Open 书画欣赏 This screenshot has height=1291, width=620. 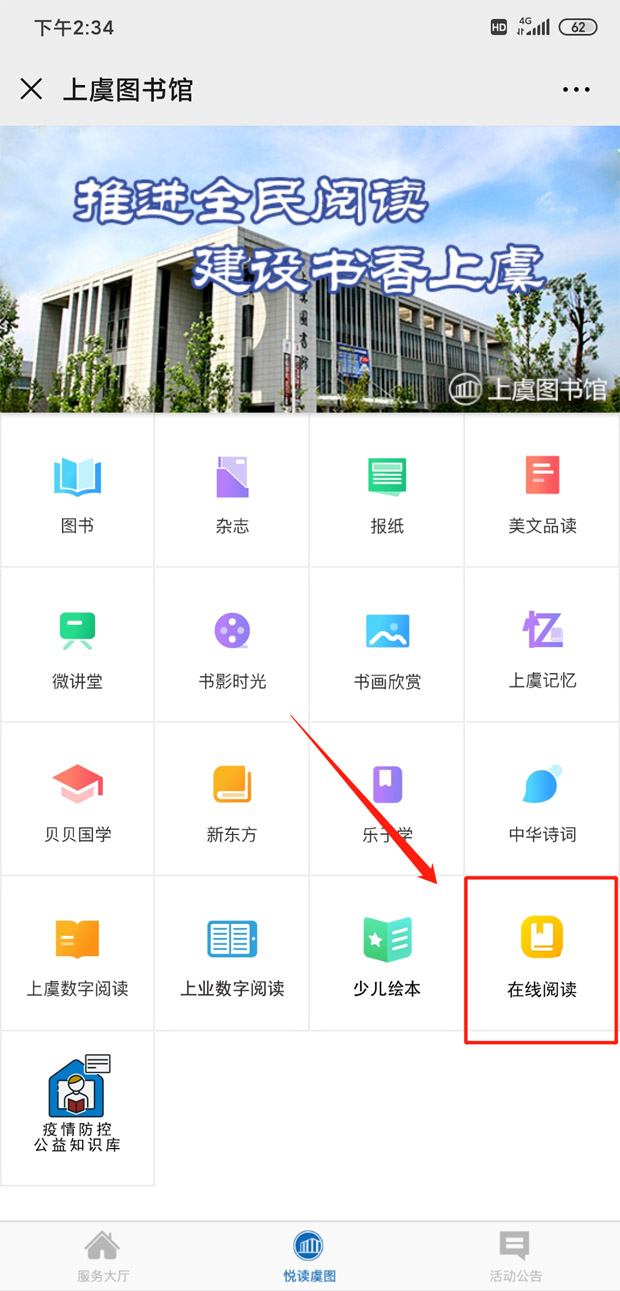(387, 646)
